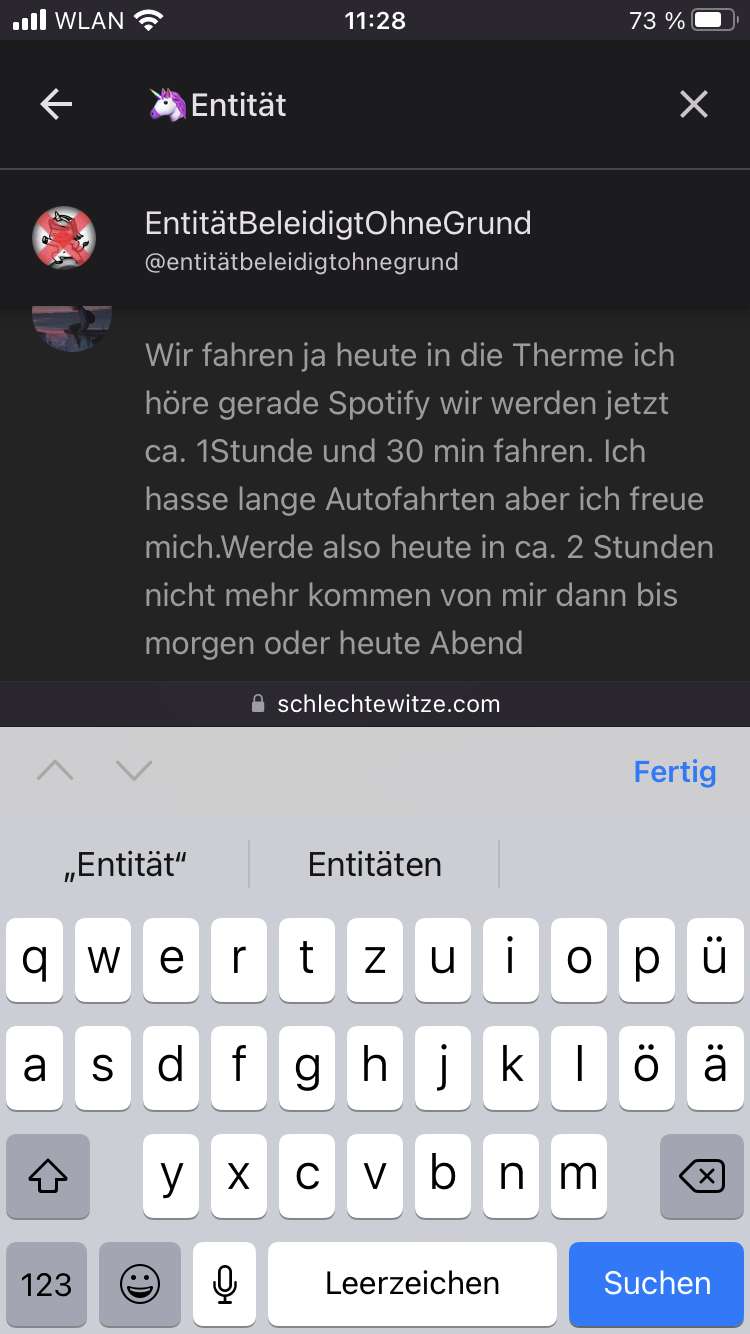The height and width of the screenshot is (1334, 750).
Task: Open the EntitätBeleidigtOhneGrund user result
Action: [338, 239]
